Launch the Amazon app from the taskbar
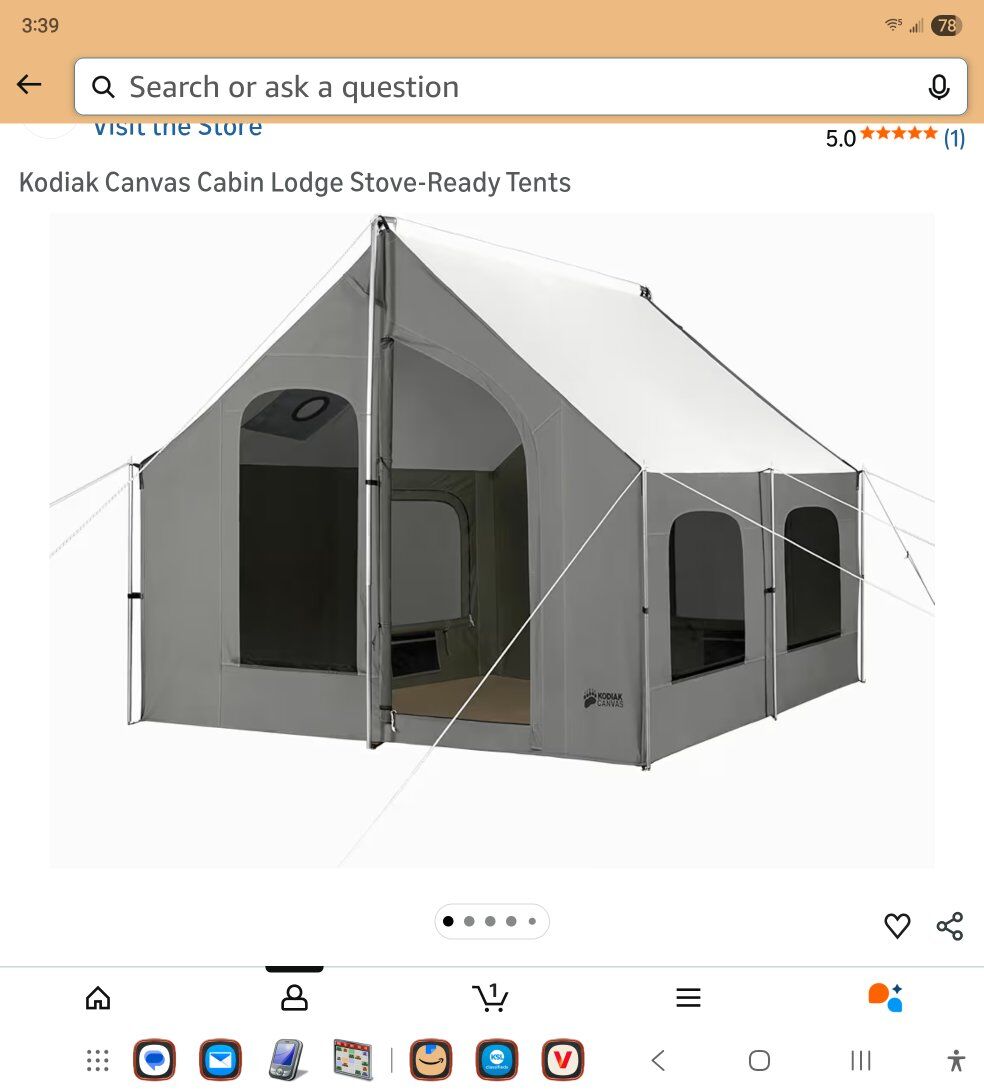The height and width of the screenshot is (1092, 984). click(431, 1060)
